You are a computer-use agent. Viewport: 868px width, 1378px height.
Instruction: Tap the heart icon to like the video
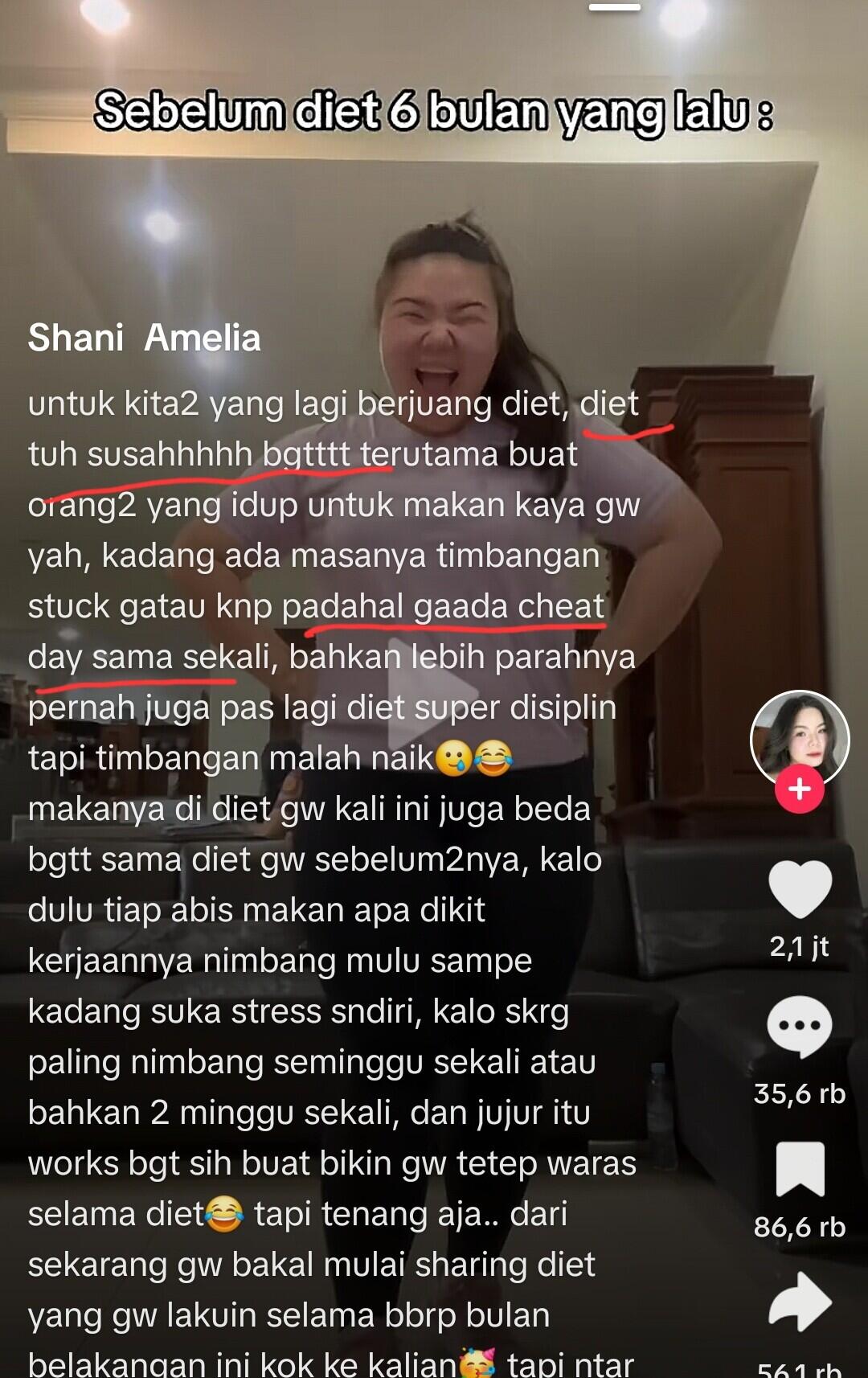799,891
